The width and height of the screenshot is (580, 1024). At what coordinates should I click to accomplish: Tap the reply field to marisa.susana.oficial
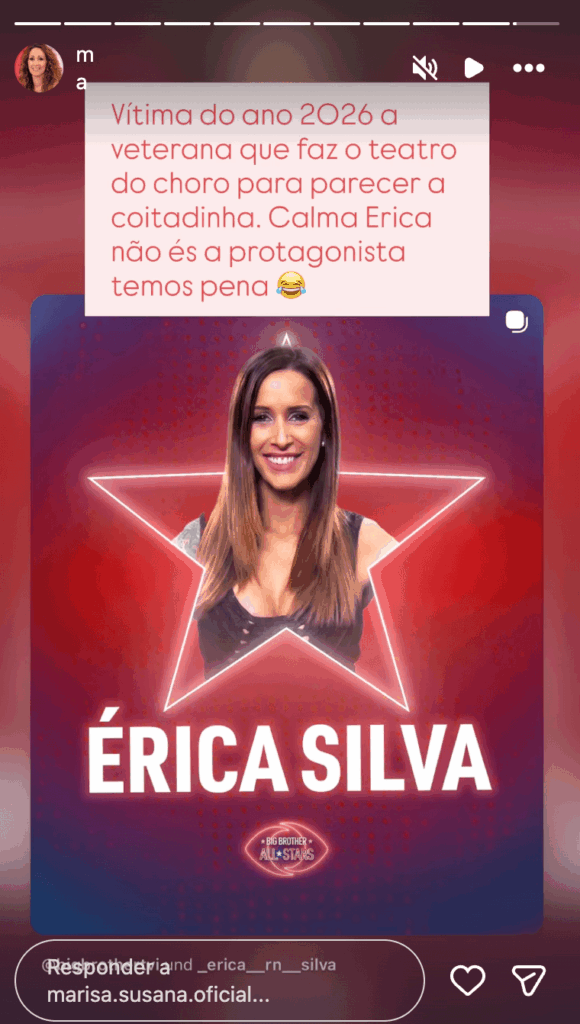pos(219,980)
